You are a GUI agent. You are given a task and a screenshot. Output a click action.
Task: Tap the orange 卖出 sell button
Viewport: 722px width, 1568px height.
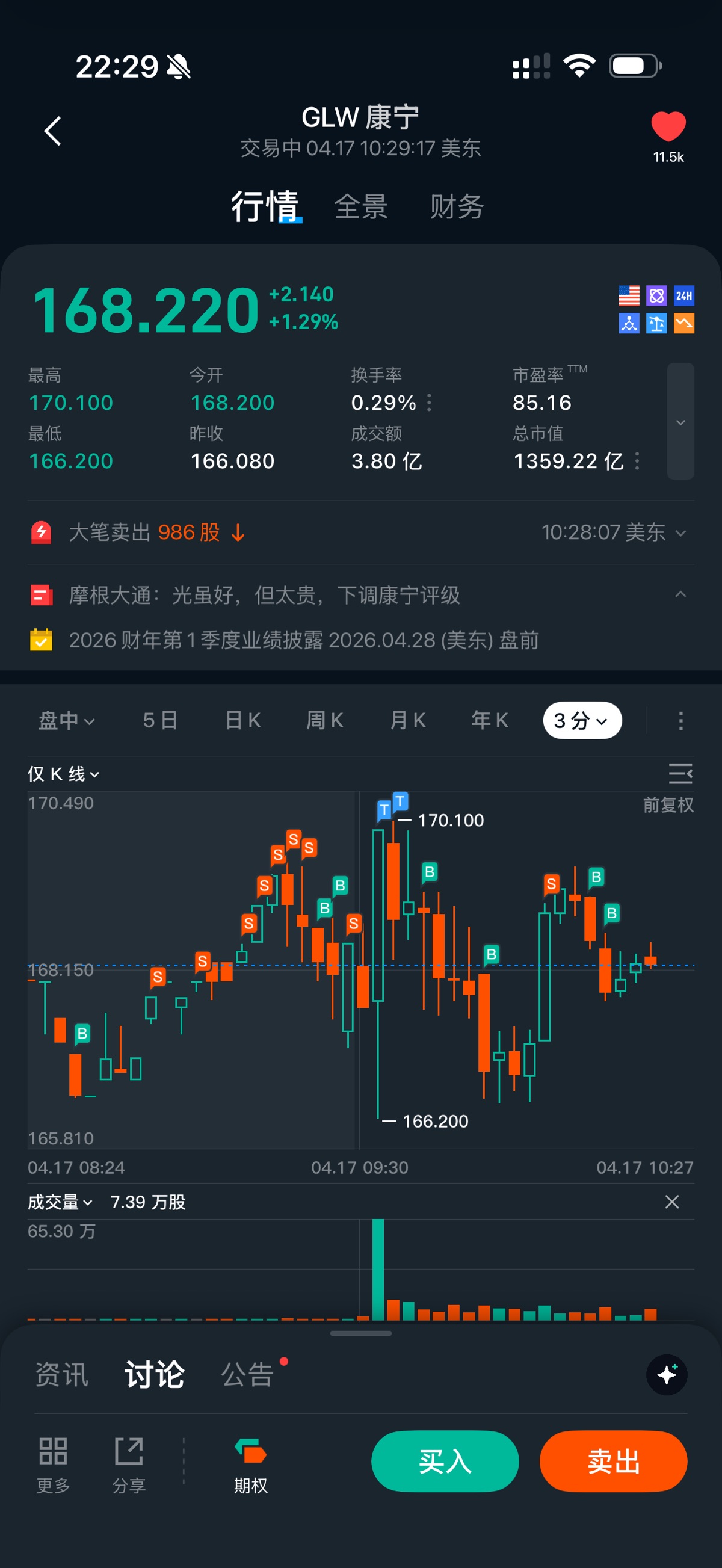(613, 1461)
